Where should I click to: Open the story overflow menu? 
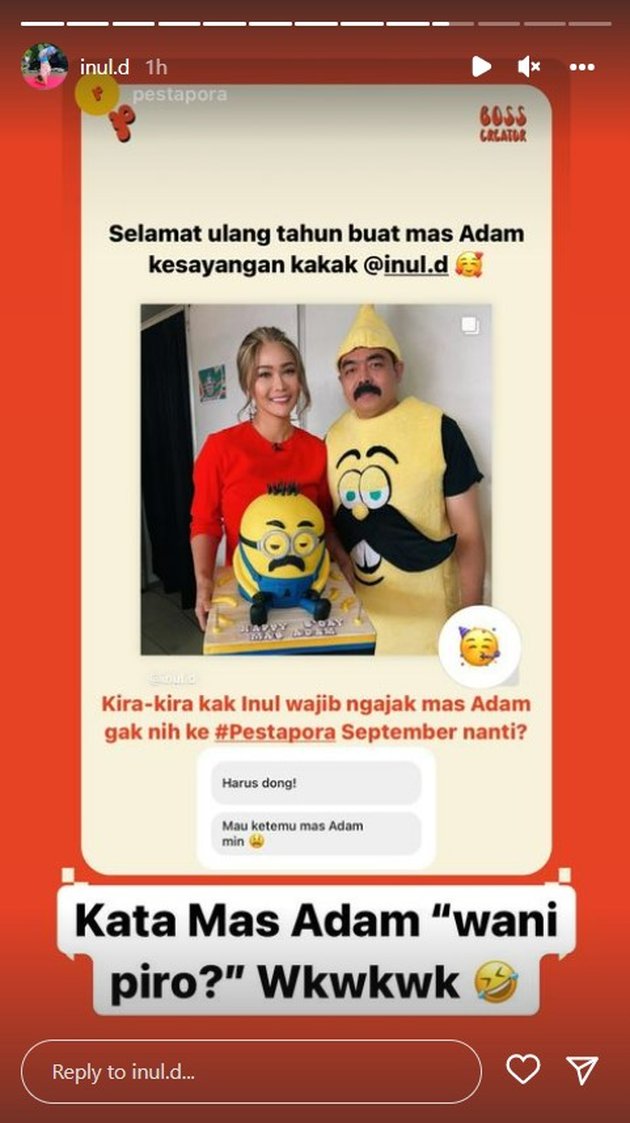pyautogui.click(x=582, y=67)
